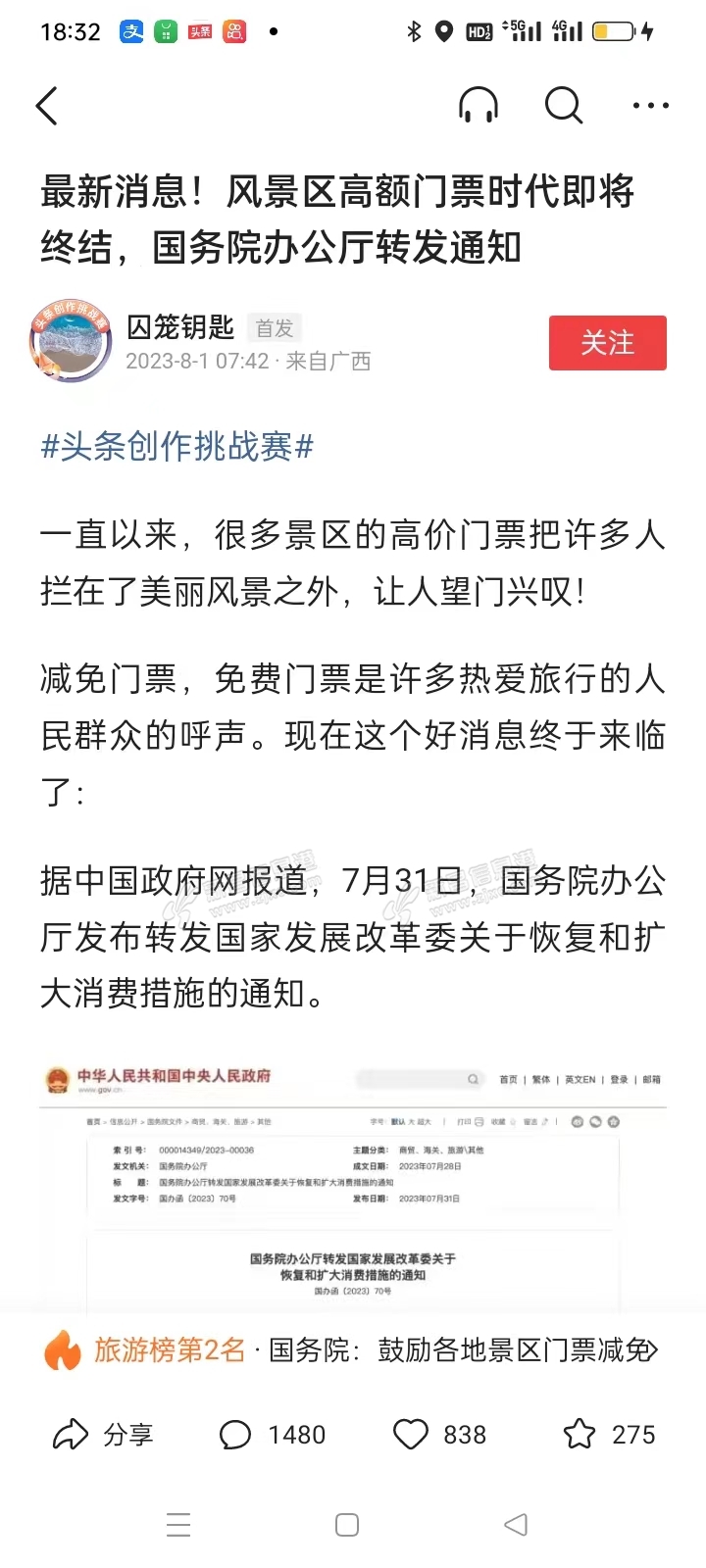Open the three-dot overflow menu

coord(650,106)
